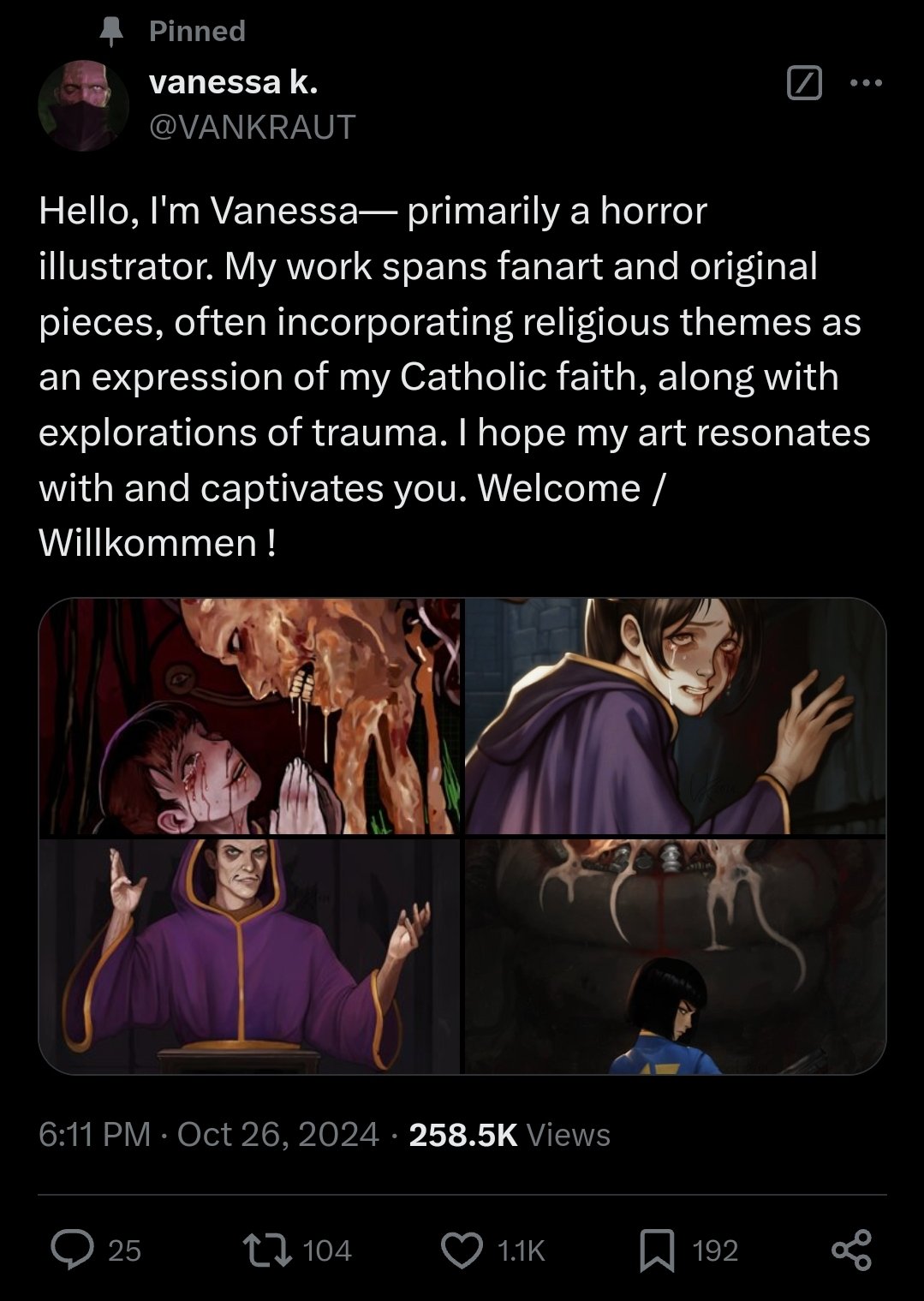Viewport: 924px width, 1301px height.
Task: Bookmark this pinned post
Action: [x=658, y=1250]
